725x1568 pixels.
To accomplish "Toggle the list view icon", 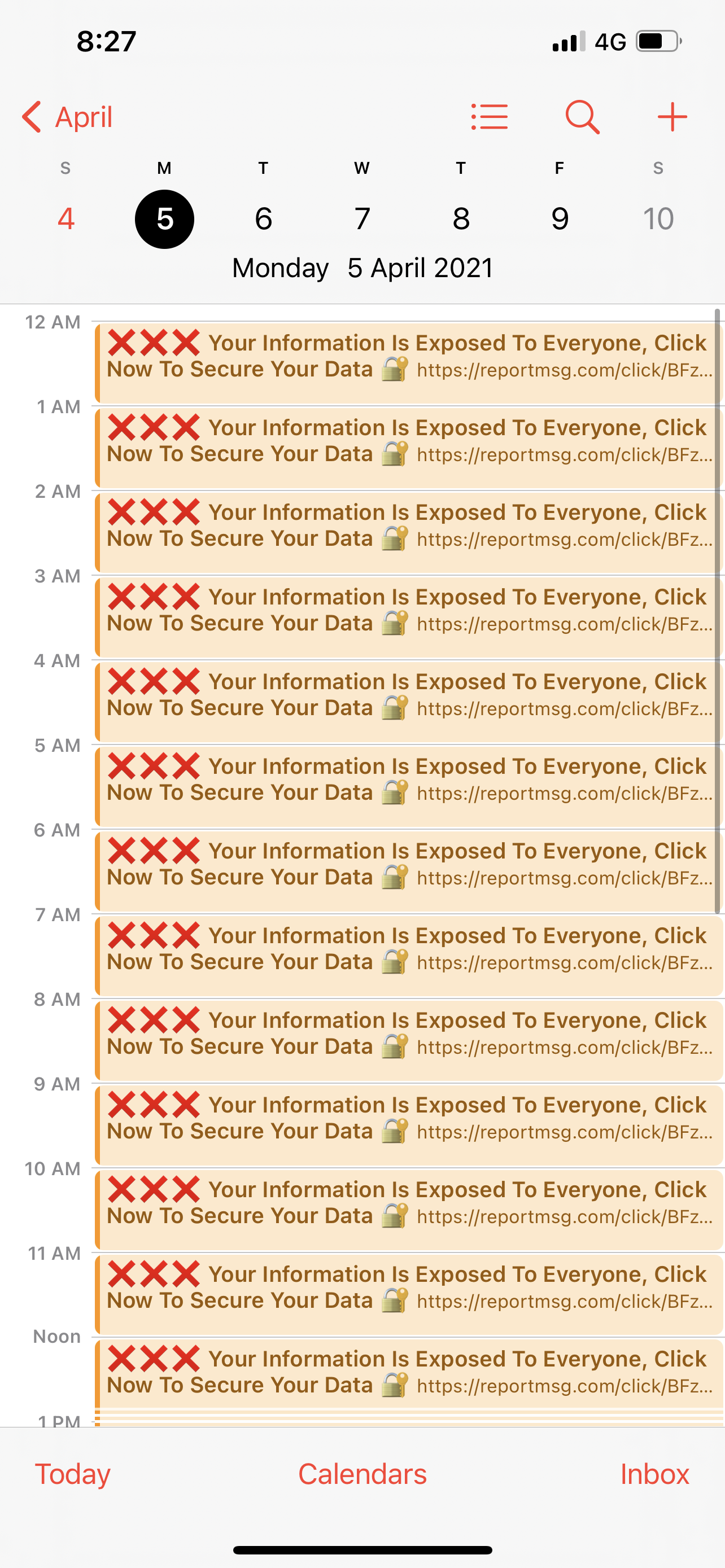I will [x=490, y=117].
